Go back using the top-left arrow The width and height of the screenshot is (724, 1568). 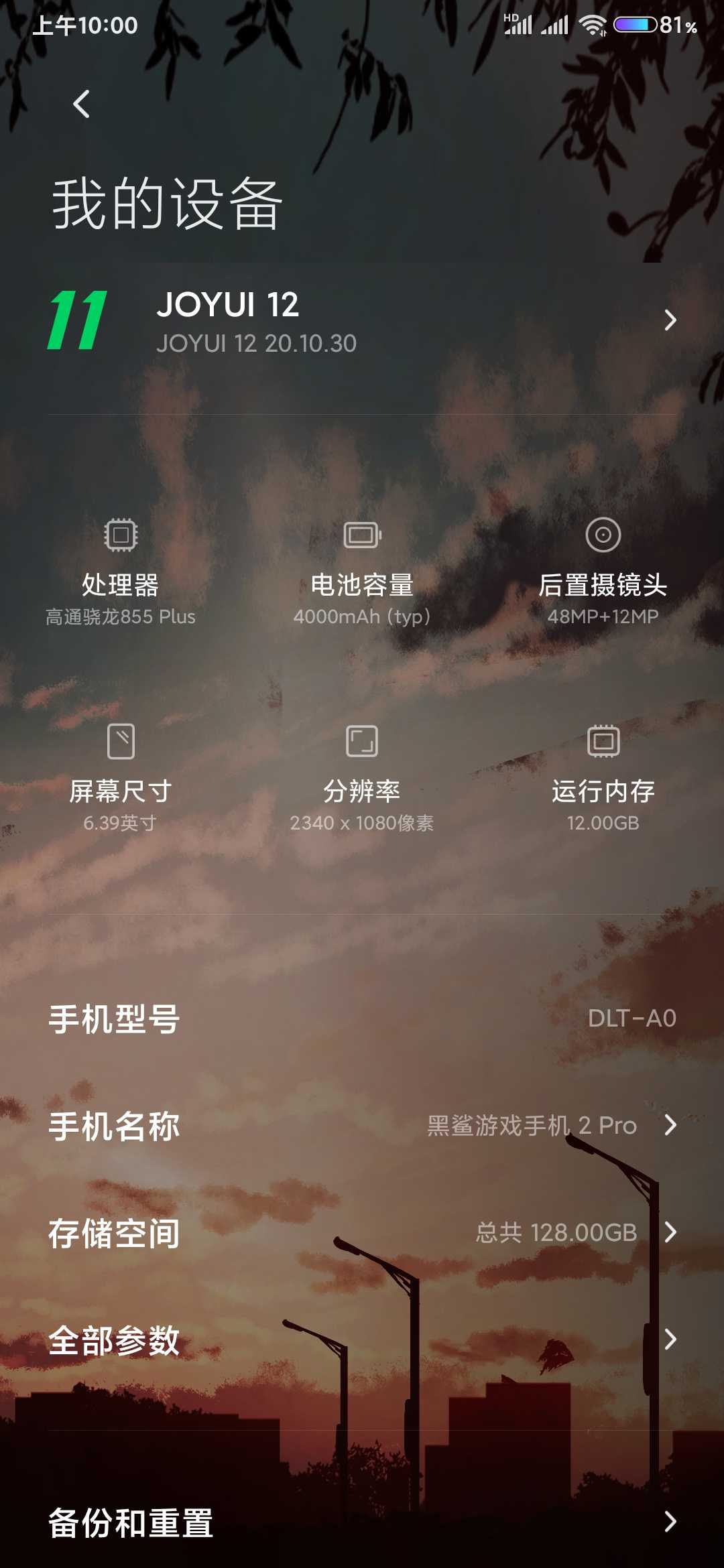point(82,104)
